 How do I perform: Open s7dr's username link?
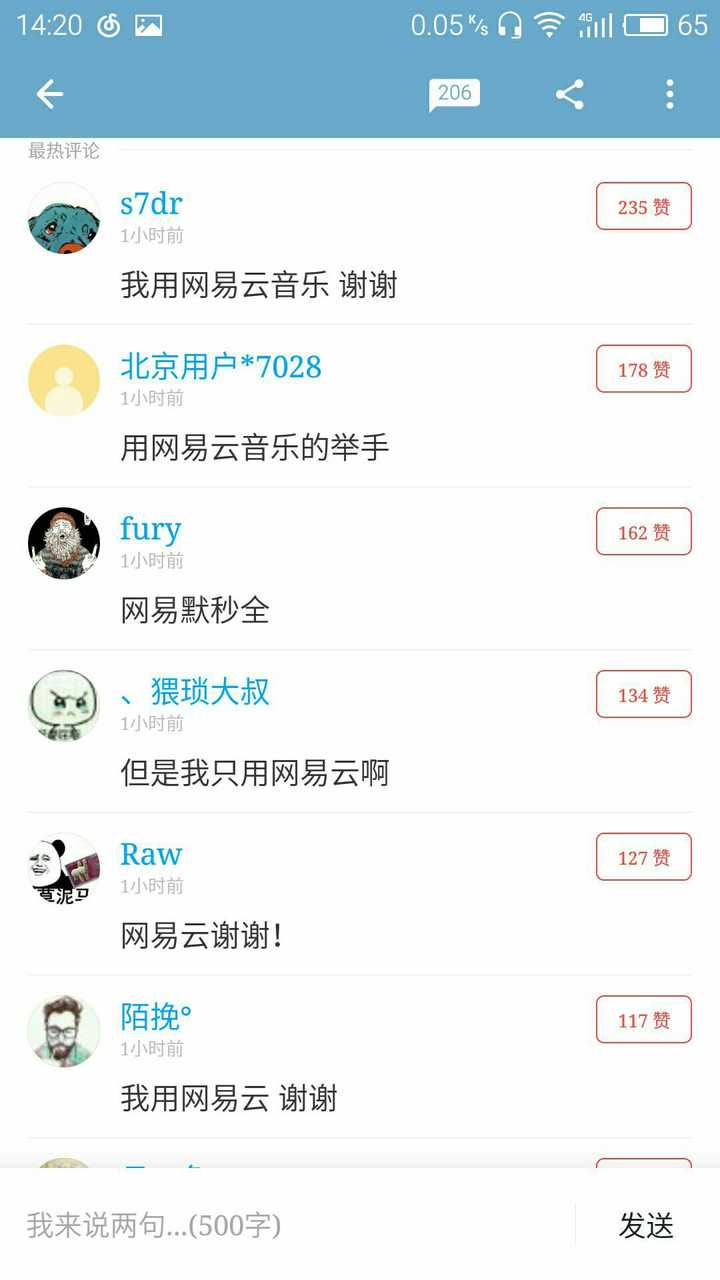click(150, 203)
